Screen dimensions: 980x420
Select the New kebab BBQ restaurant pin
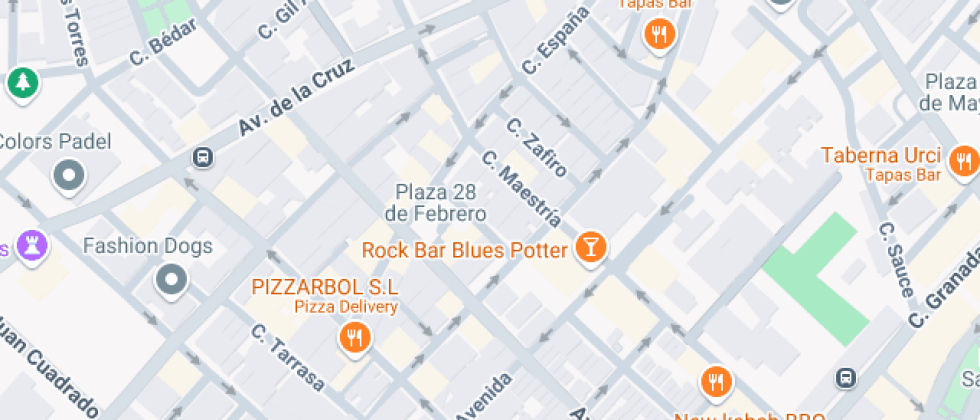pyautogui.click(x=715, y=381)
